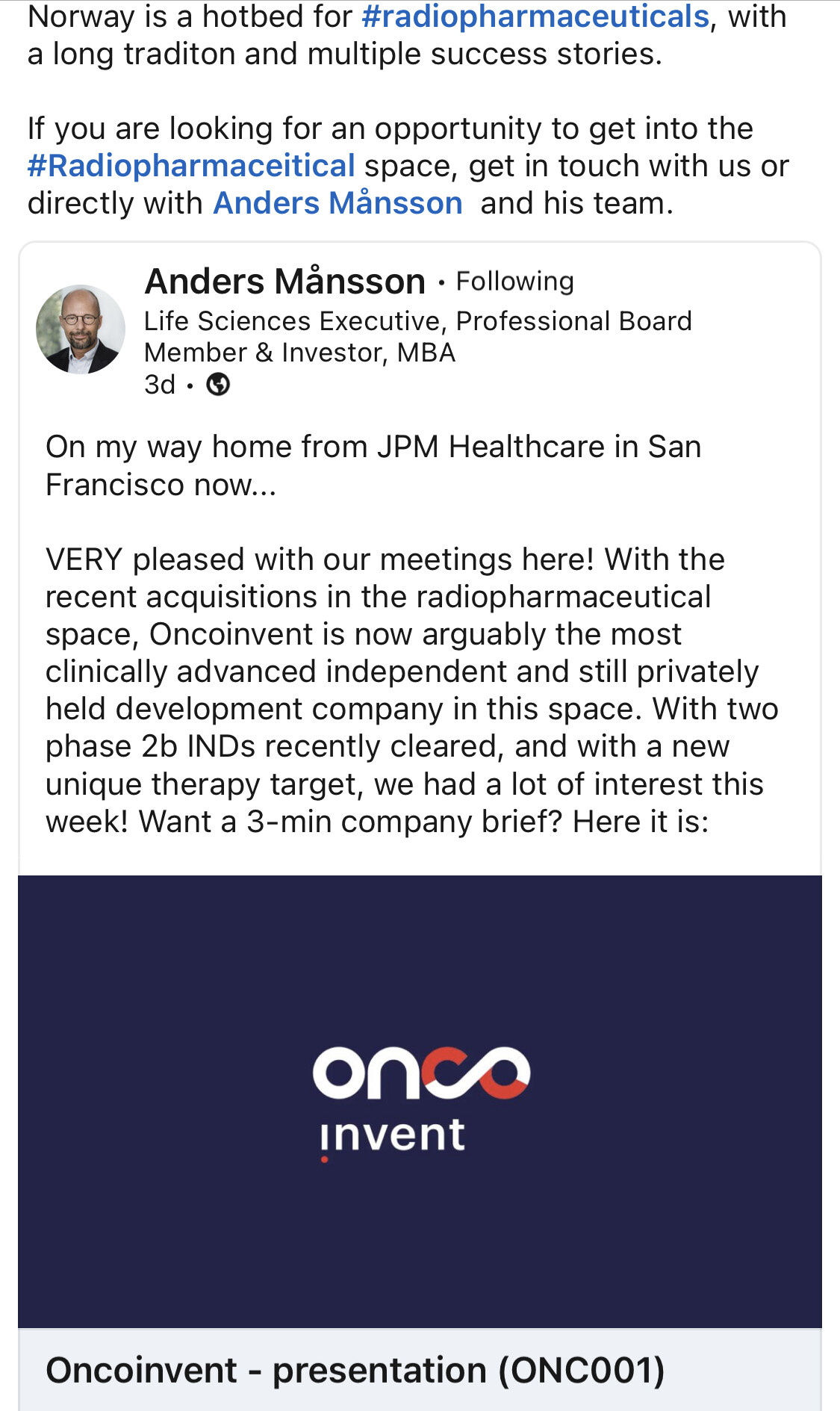The image size is (840, 1411).
Task: Open Anders Månsson's profile photo
Action: pos(81,329)
